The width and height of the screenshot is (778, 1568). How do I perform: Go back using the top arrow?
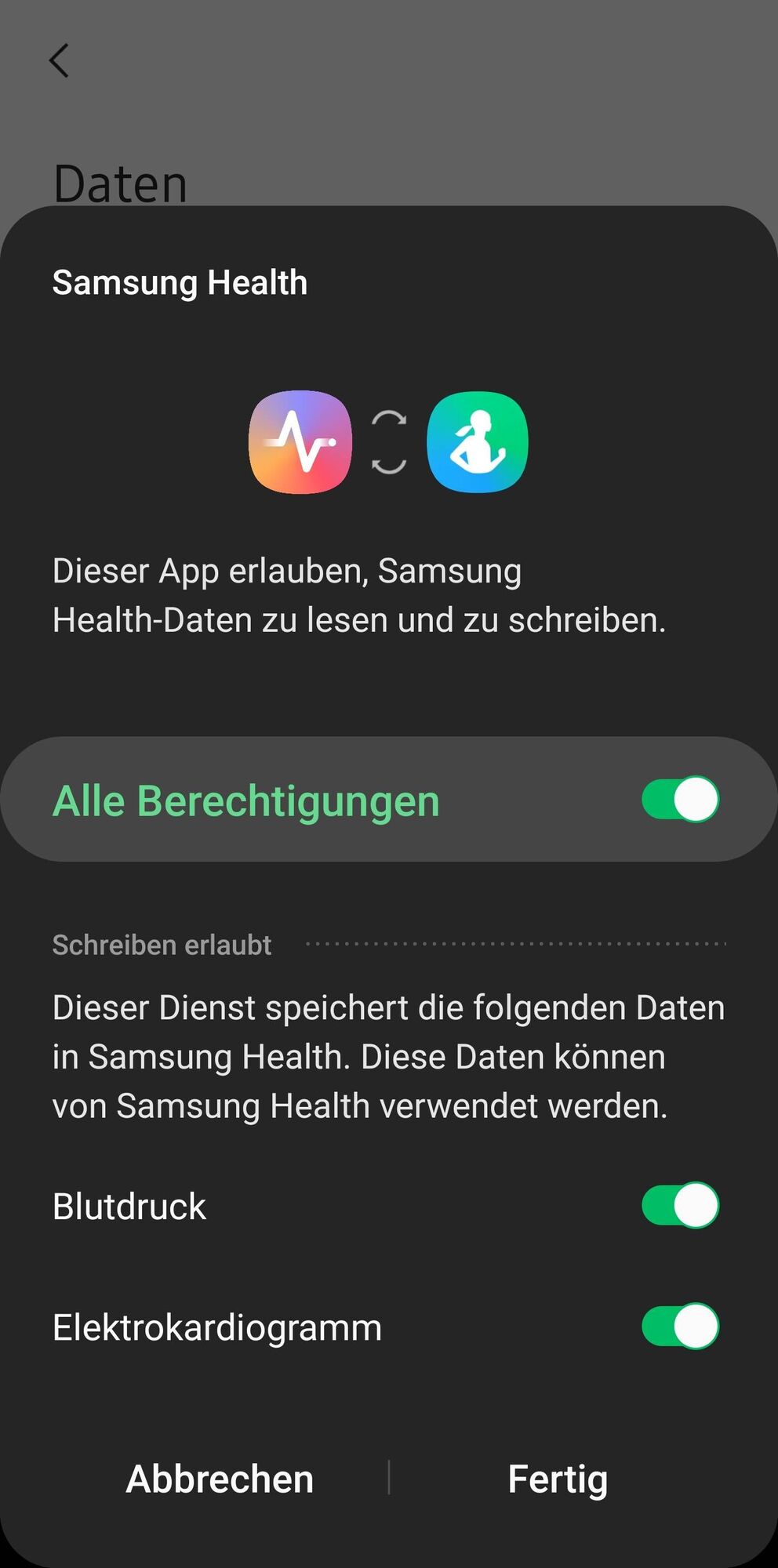click(x=60, y=60)
